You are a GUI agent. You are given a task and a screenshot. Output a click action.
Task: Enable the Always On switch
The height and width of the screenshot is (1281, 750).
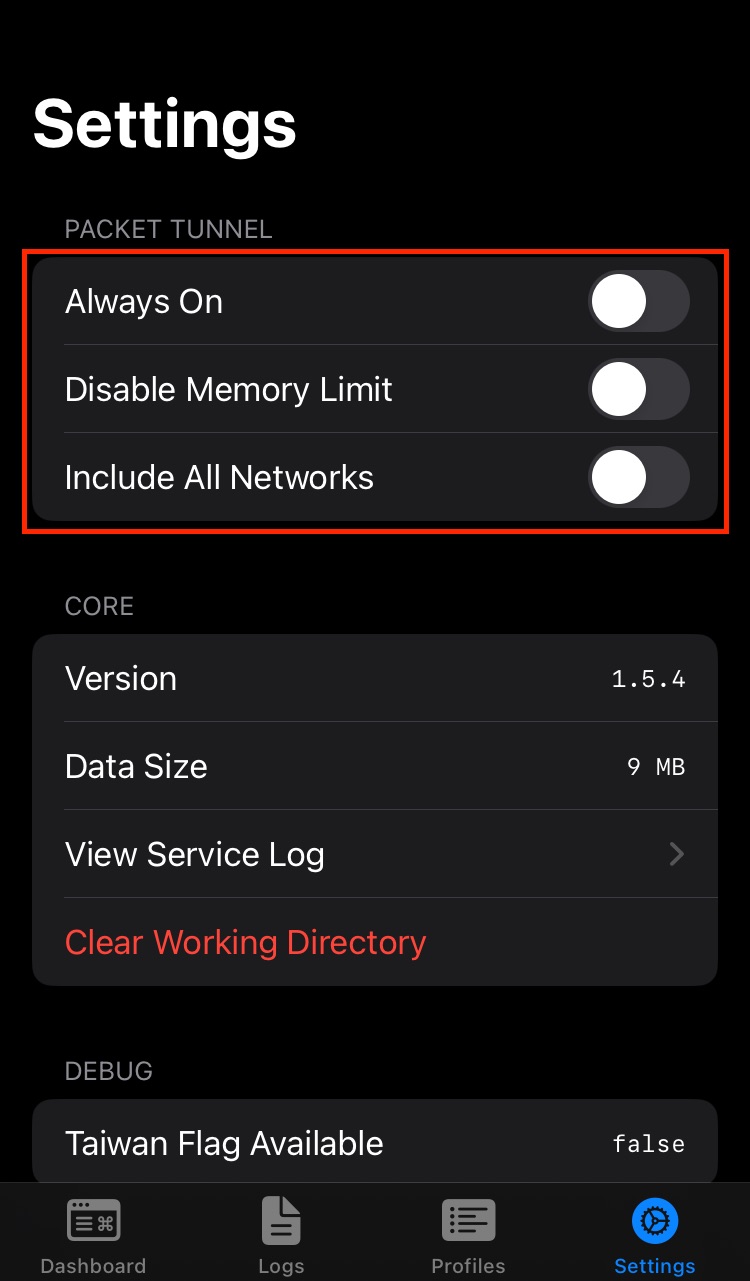click(x=638, y=301)
